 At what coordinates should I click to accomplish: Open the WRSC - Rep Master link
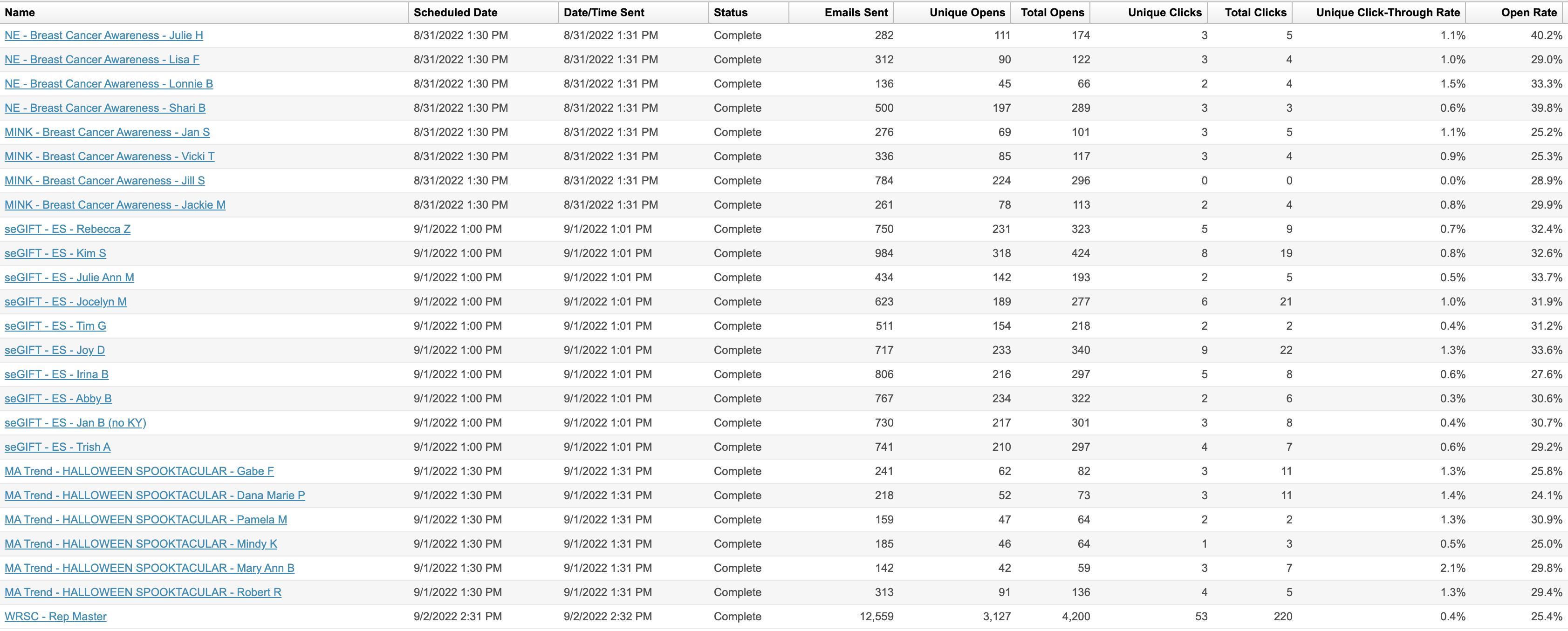[x=55, y=617]
